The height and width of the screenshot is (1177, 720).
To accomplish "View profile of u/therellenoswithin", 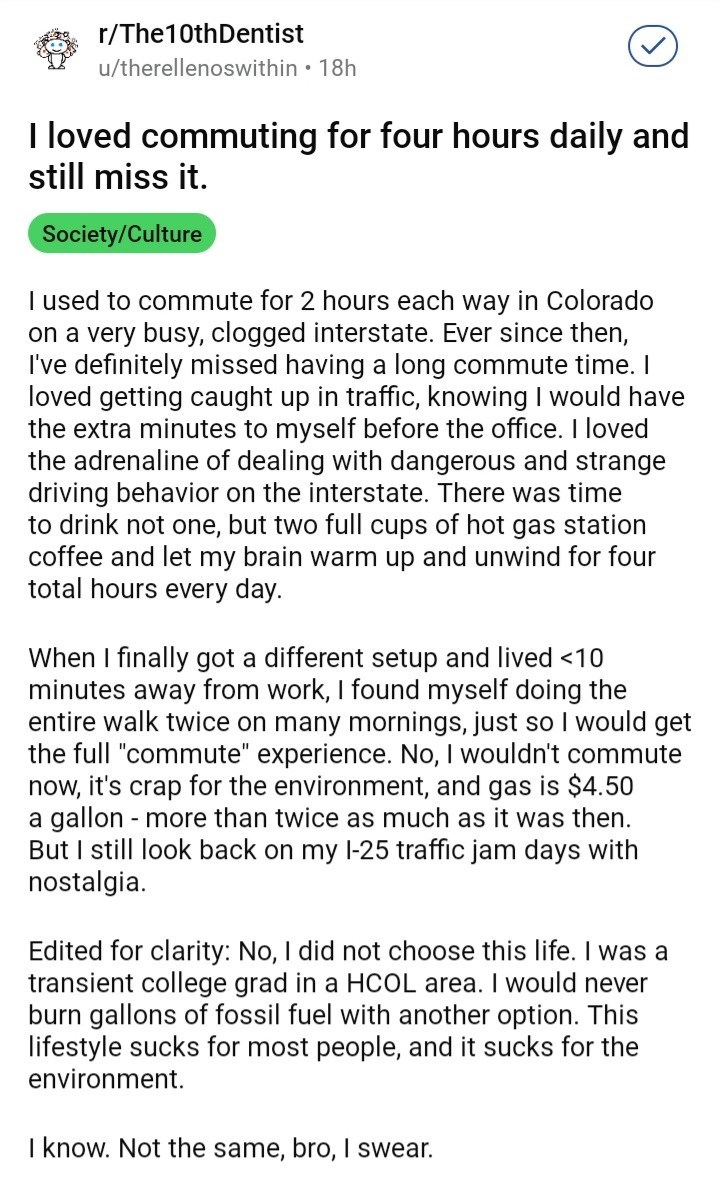I will [x=196, y=68].
